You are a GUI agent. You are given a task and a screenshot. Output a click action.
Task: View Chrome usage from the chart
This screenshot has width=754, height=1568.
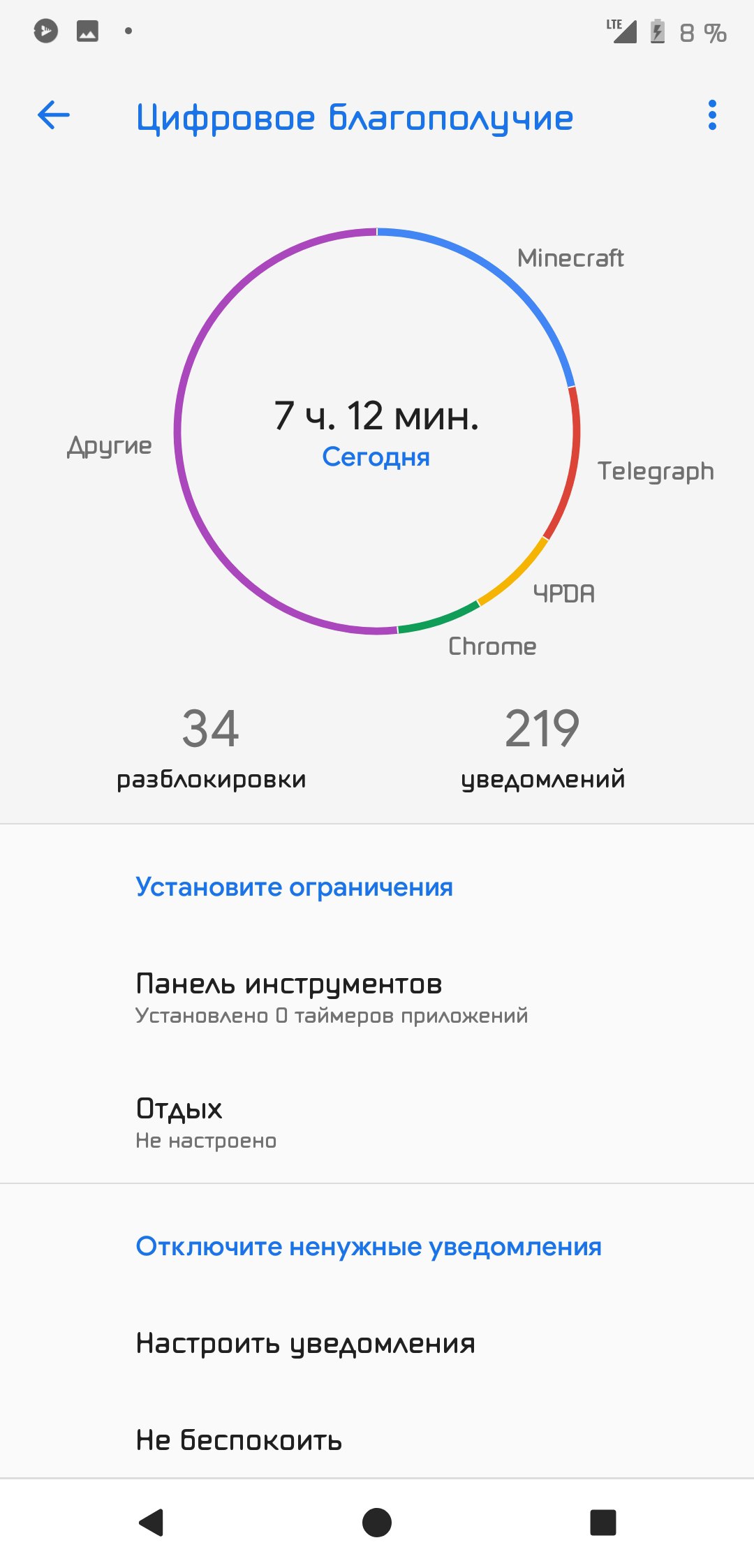click(x=492, y=646)
